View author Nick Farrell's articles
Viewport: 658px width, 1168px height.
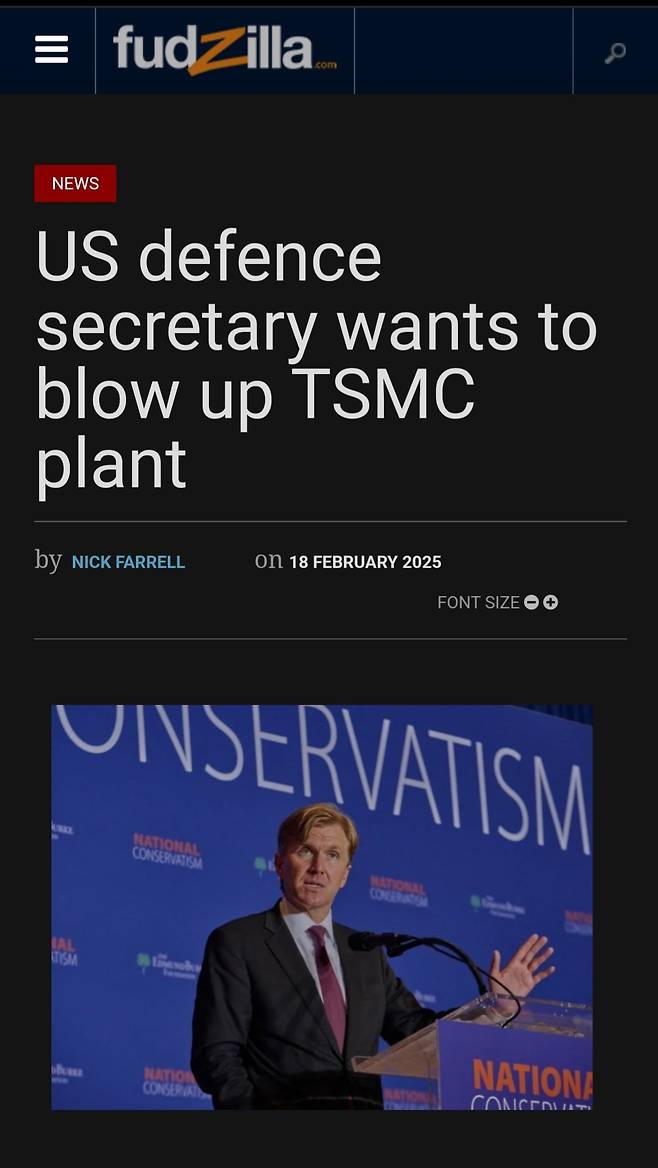coord(128,562)
